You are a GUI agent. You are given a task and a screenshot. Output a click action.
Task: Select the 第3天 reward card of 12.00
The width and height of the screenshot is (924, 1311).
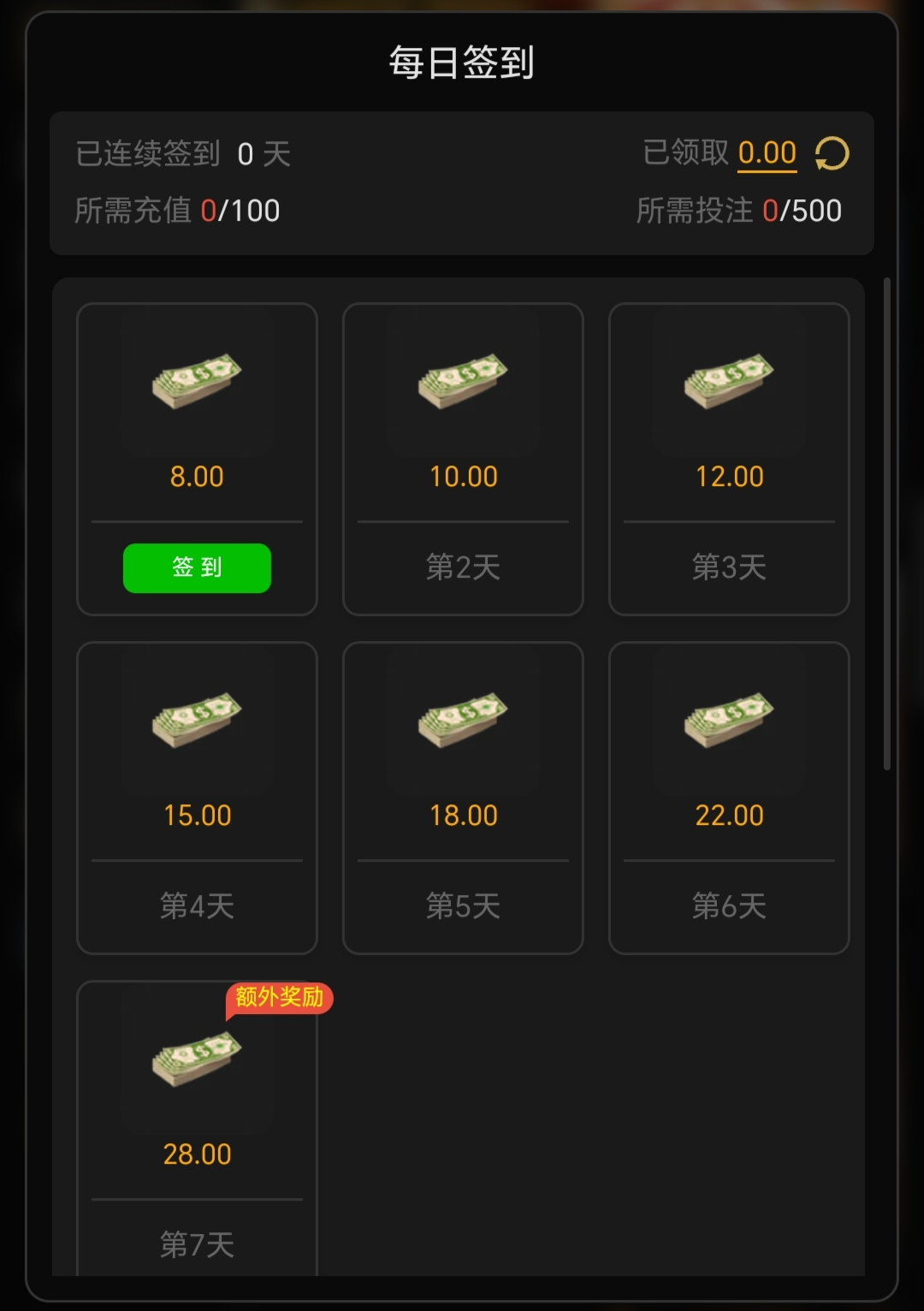tap(729, 459)
